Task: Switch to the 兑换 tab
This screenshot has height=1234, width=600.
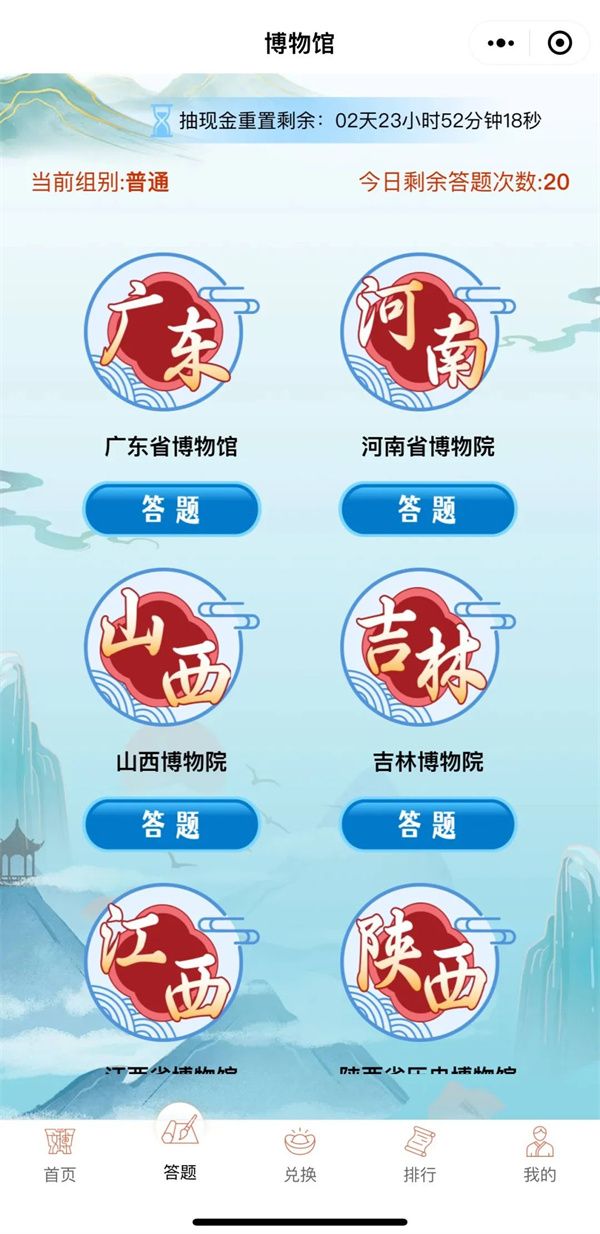Action: click(x=300, y=1153)
